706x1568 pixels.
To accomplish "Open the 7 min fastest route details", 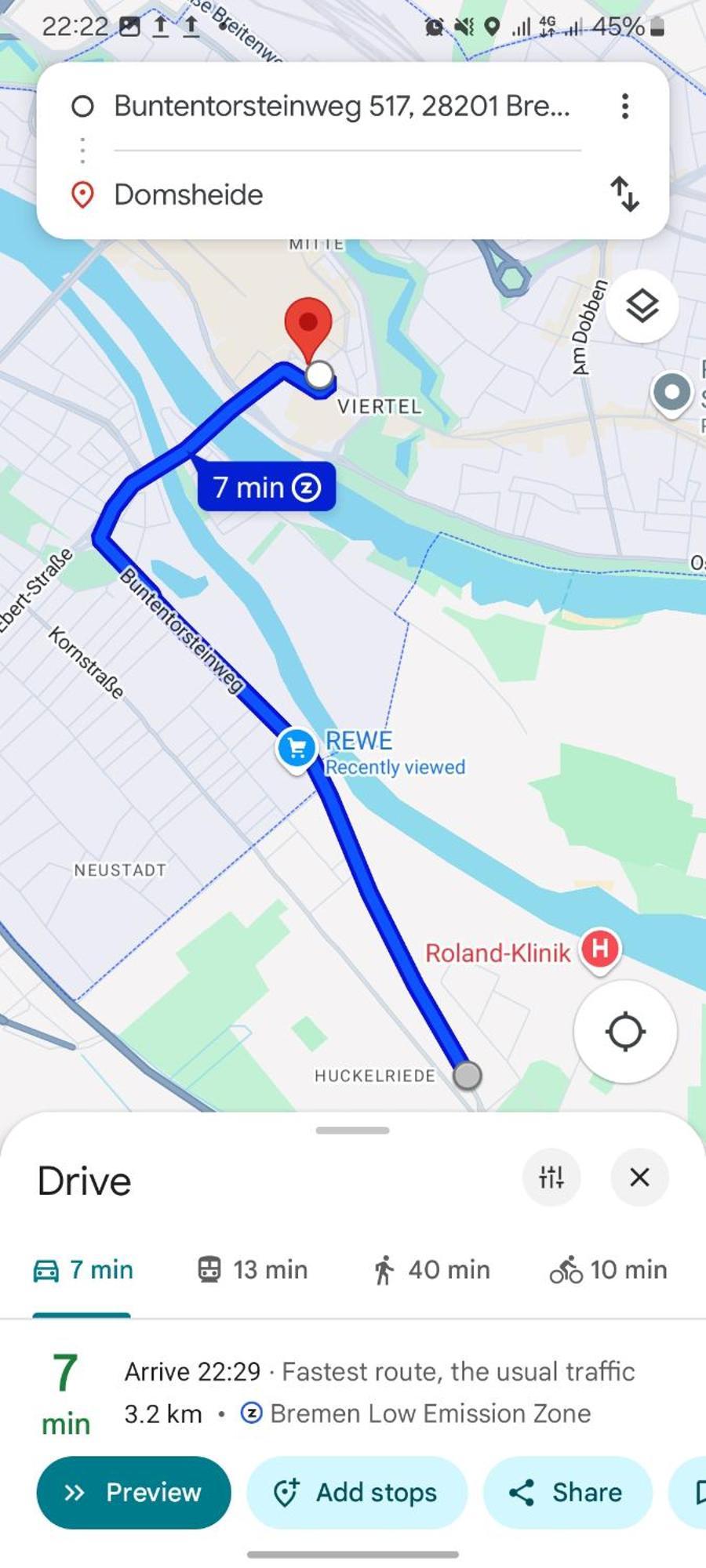I will tap(353, 1392).
